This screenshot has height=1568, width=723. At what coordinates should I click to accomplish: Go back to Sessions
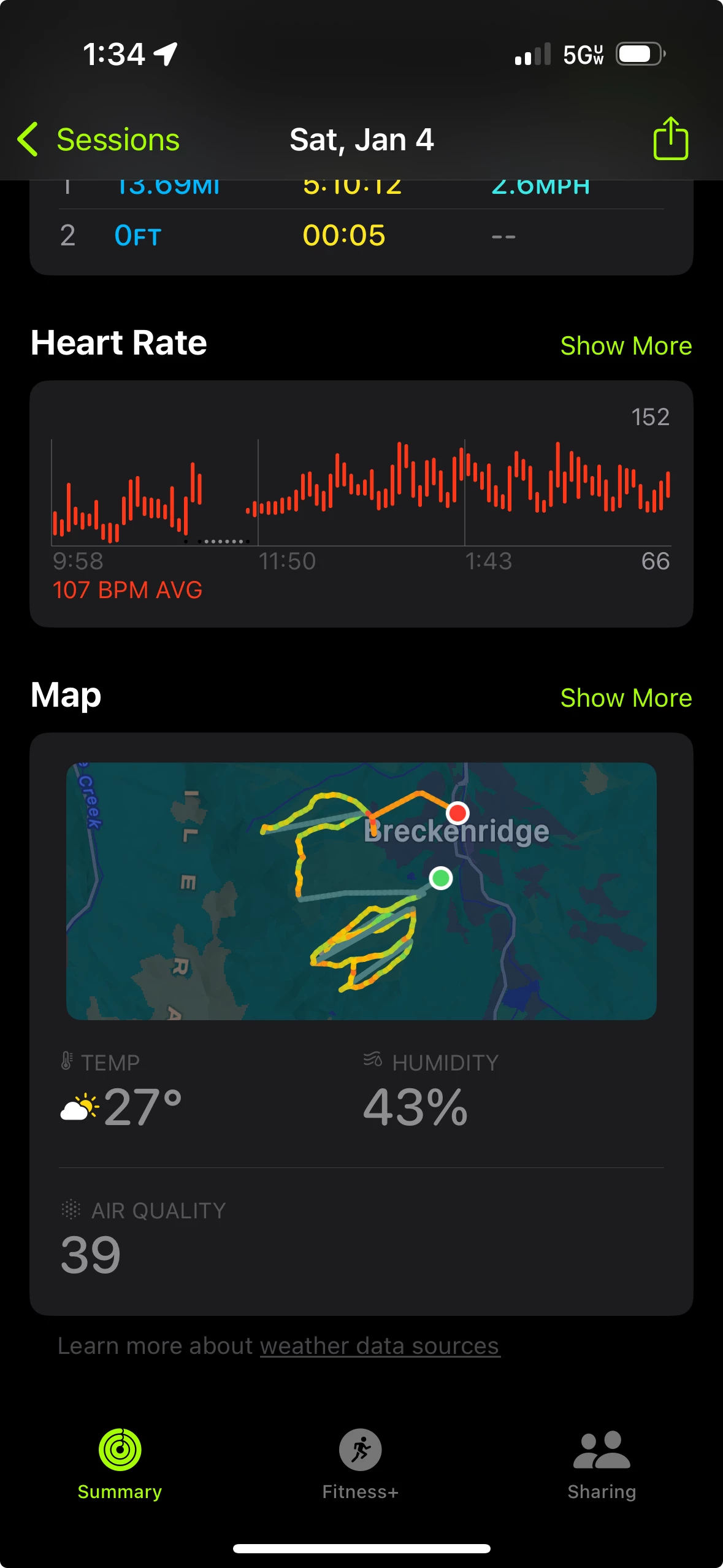tap(98, 140)
